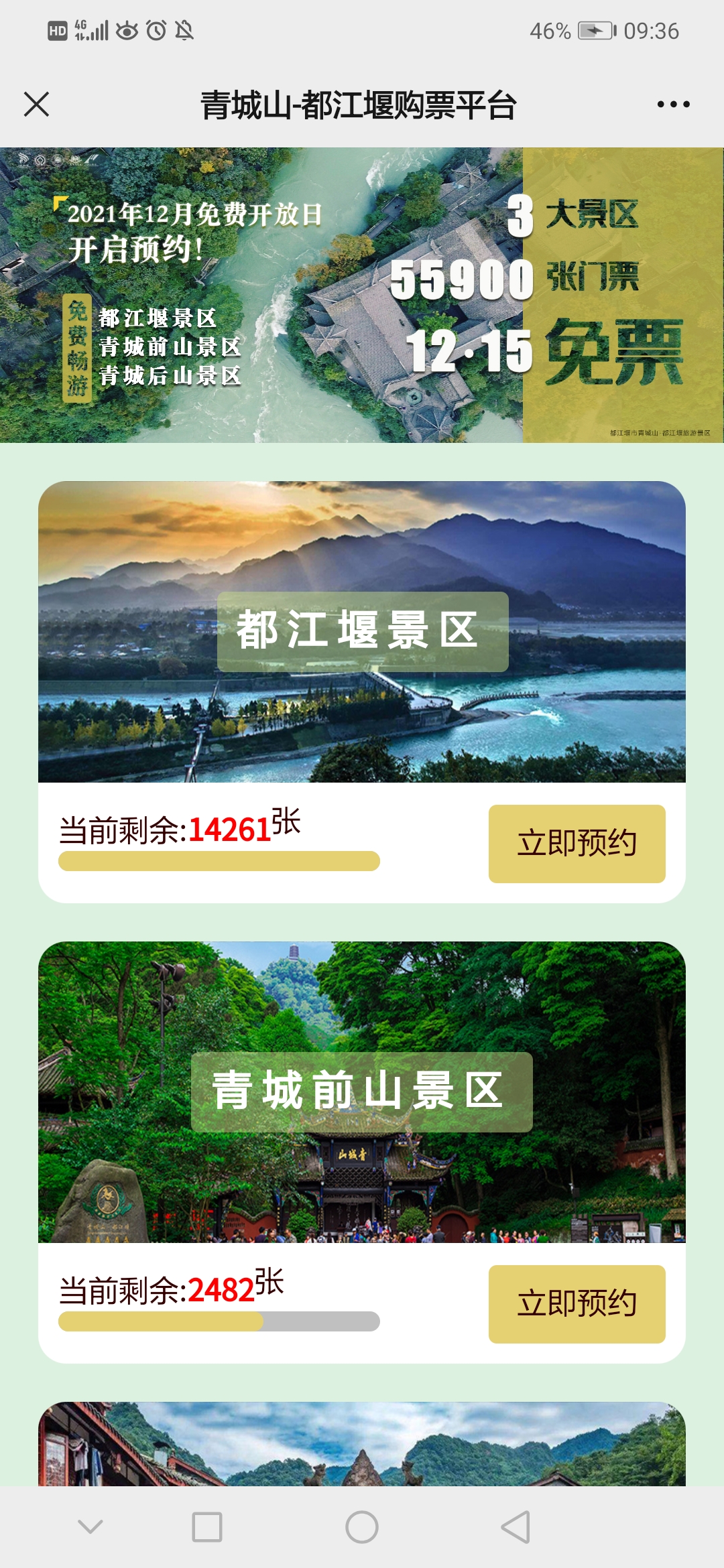
Task: Return to the home screen
Action: pyautogui.click(x=362, y=1527)
